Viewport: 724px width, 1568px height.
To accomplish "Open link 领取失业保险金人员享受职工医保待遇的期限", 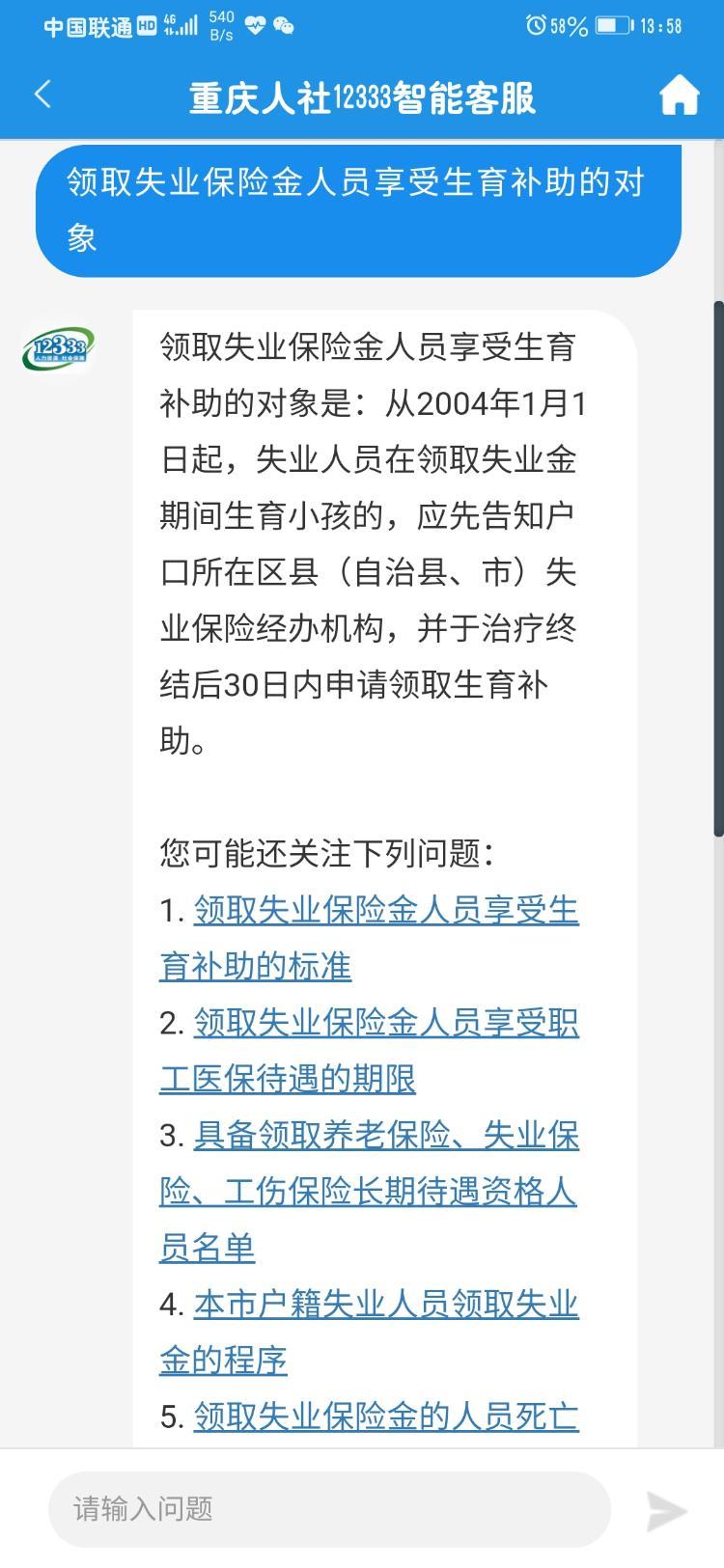I will [x=385, y=1023].
